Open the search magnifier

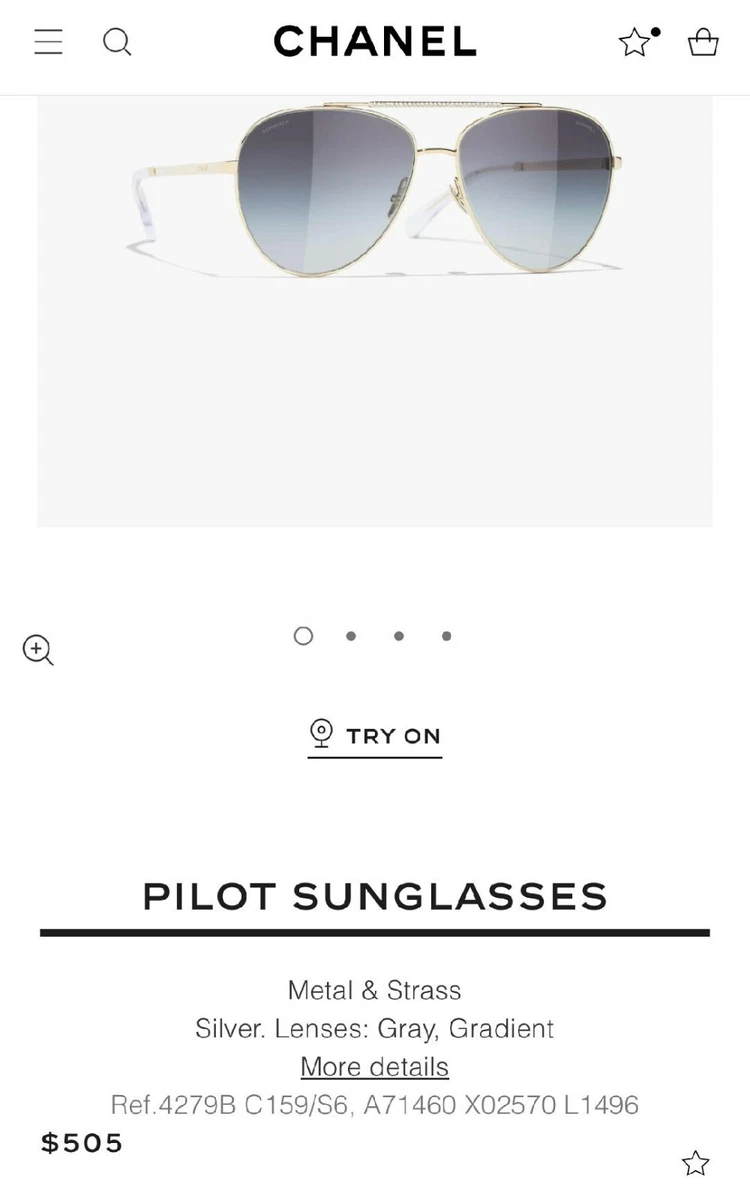pyautogui.click(x=118, y=42)
